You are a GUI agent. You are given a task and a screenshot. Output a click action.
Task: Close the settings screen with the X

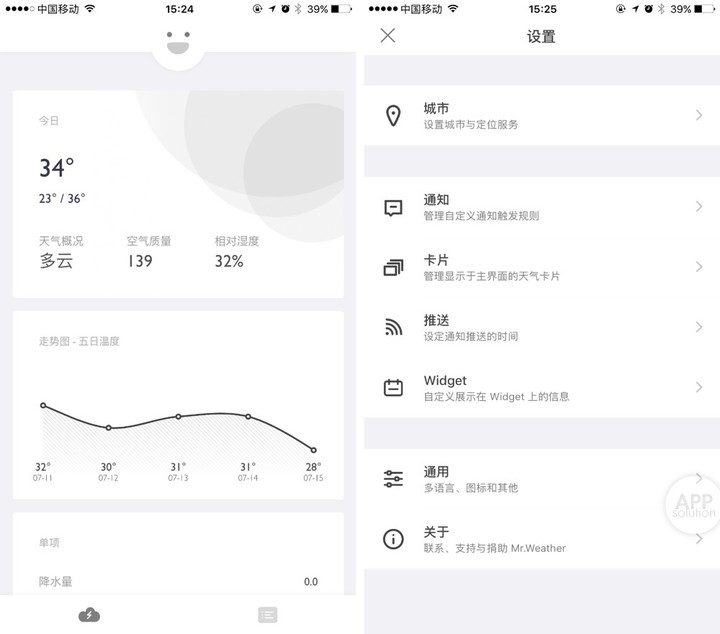(x=388, y=36)
